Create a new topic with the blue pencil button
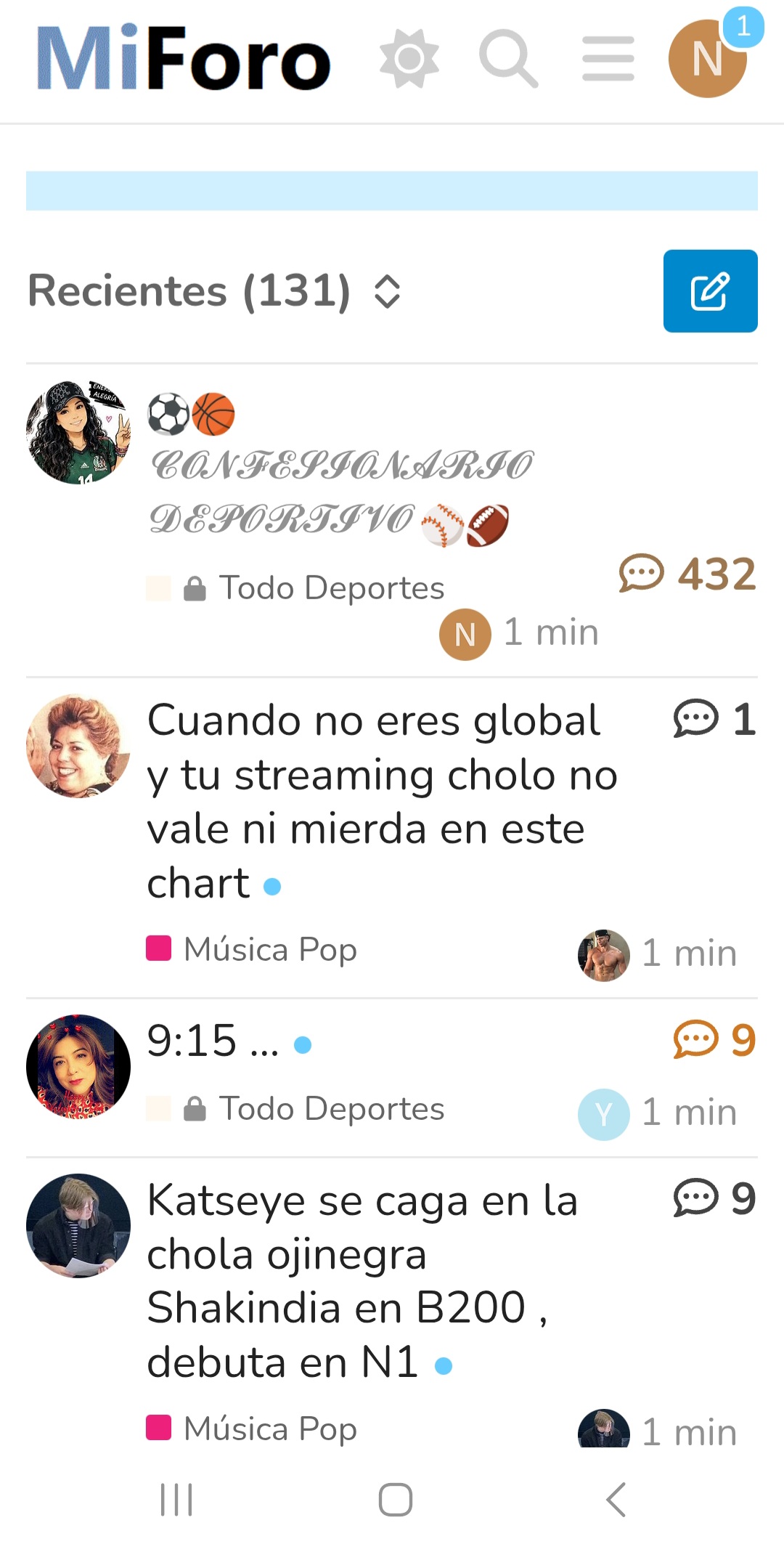This screenshot has width=784, height=1552. coord(710,291)
